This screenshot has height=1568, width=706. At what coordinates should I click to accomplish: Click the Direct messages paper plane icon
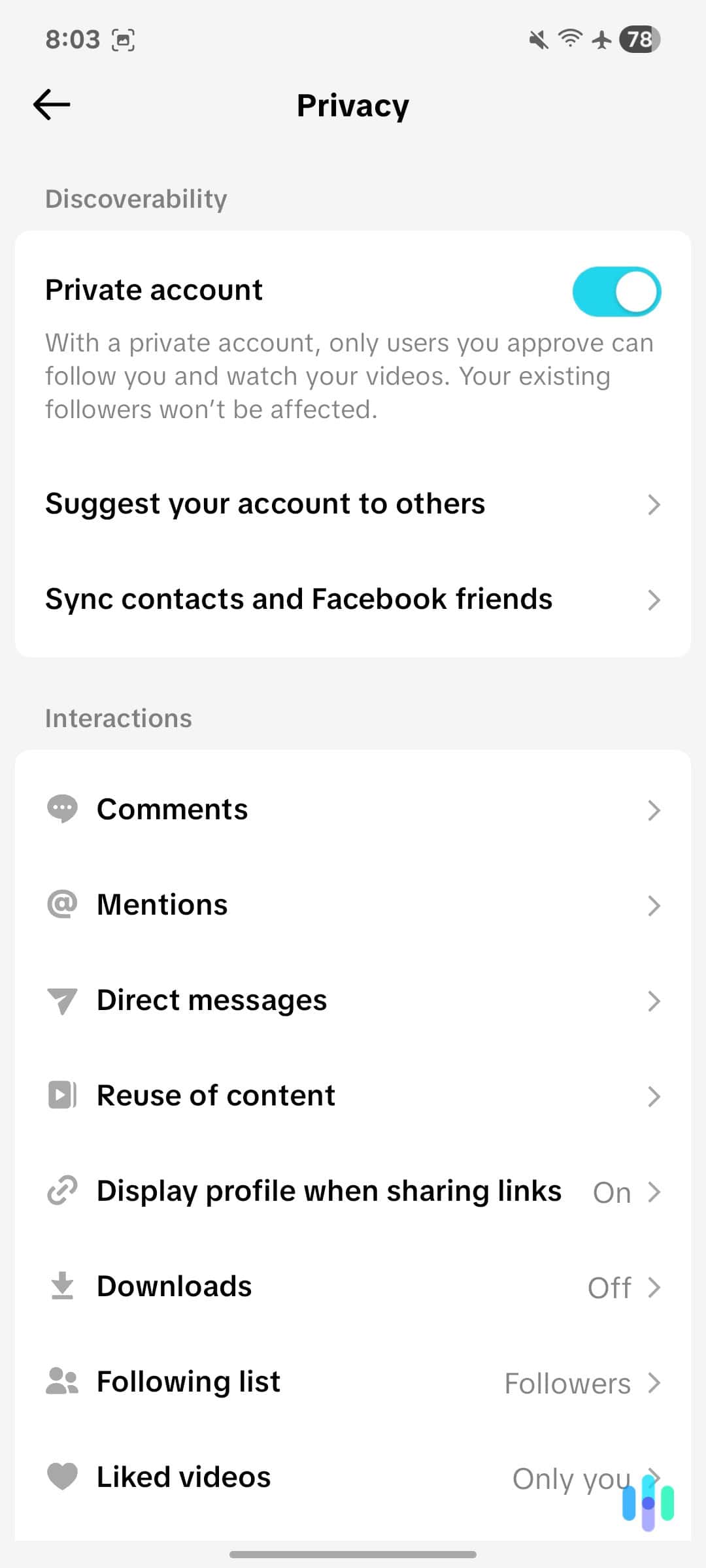coord(62,1000)
